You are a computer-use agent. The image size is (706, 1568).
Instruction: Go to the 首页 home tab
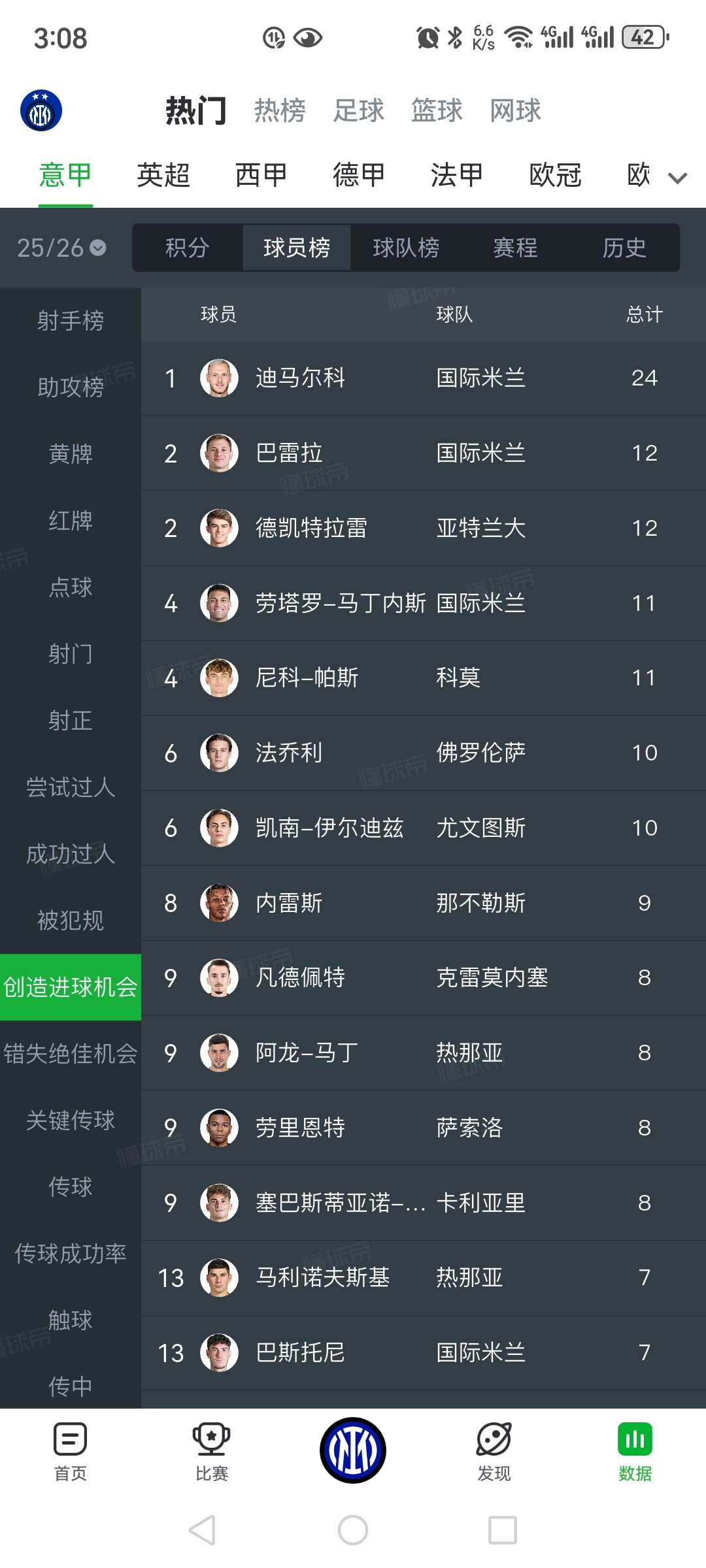[70, 1452]
